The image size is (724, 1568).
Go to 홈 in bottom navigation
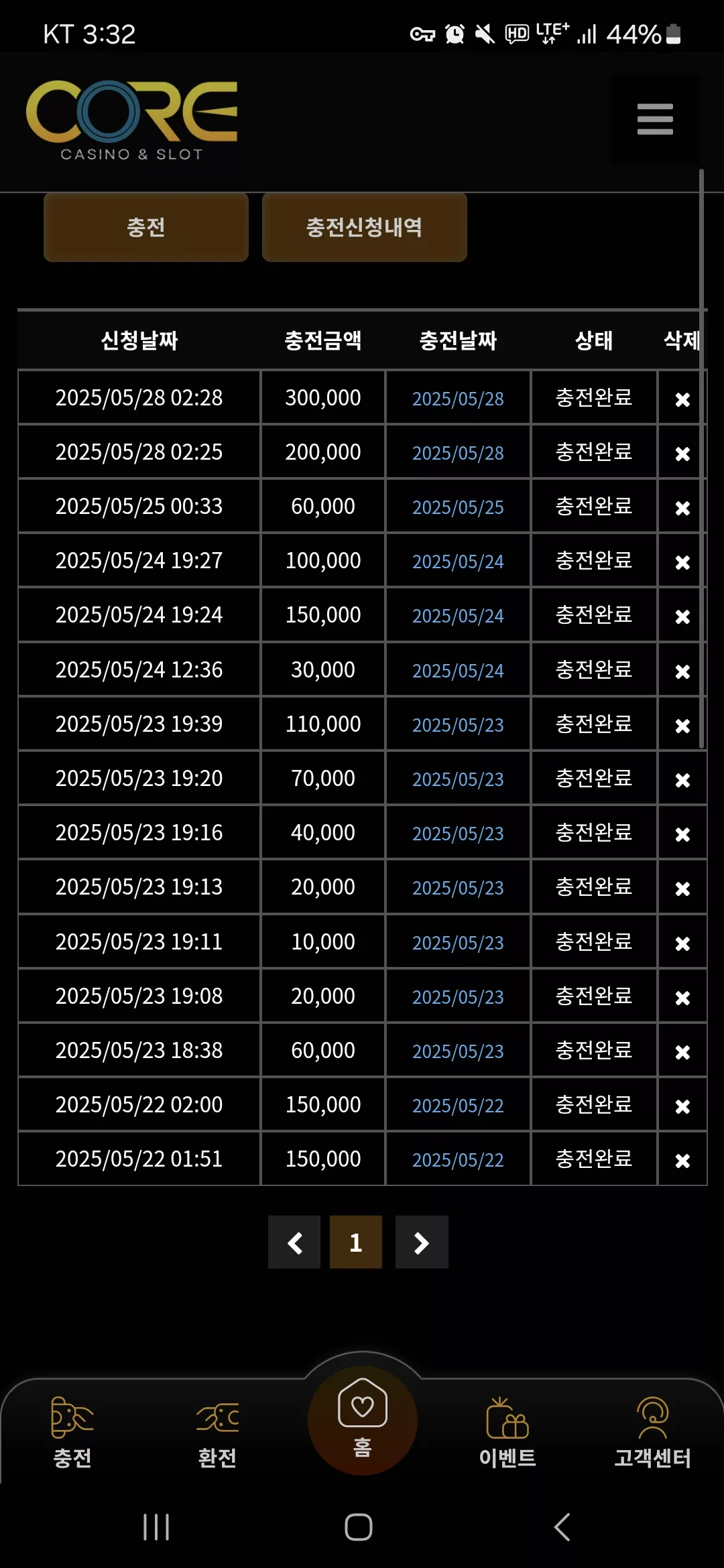(363, 1420)
